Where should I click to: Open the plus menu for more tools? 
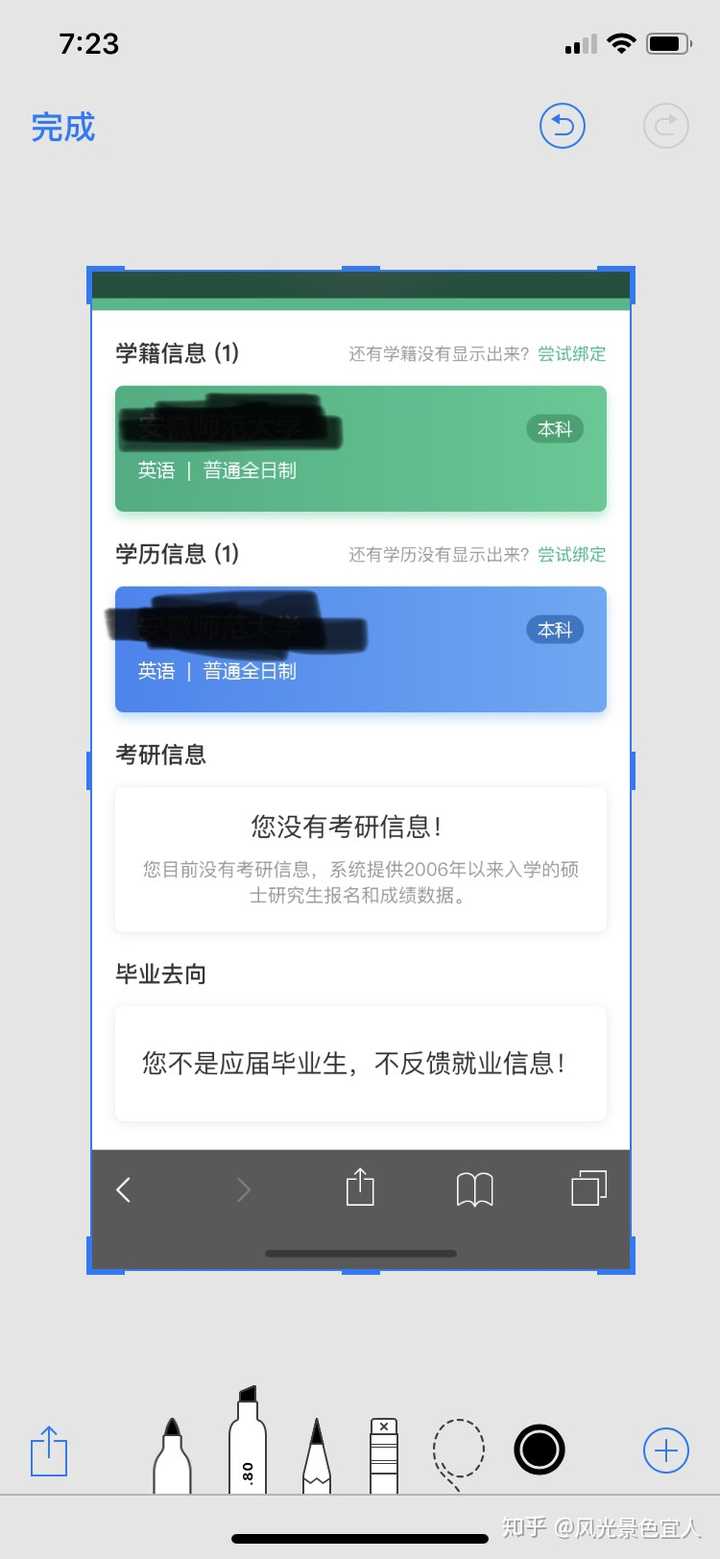pyautogui.click(x=666, y=1450)
